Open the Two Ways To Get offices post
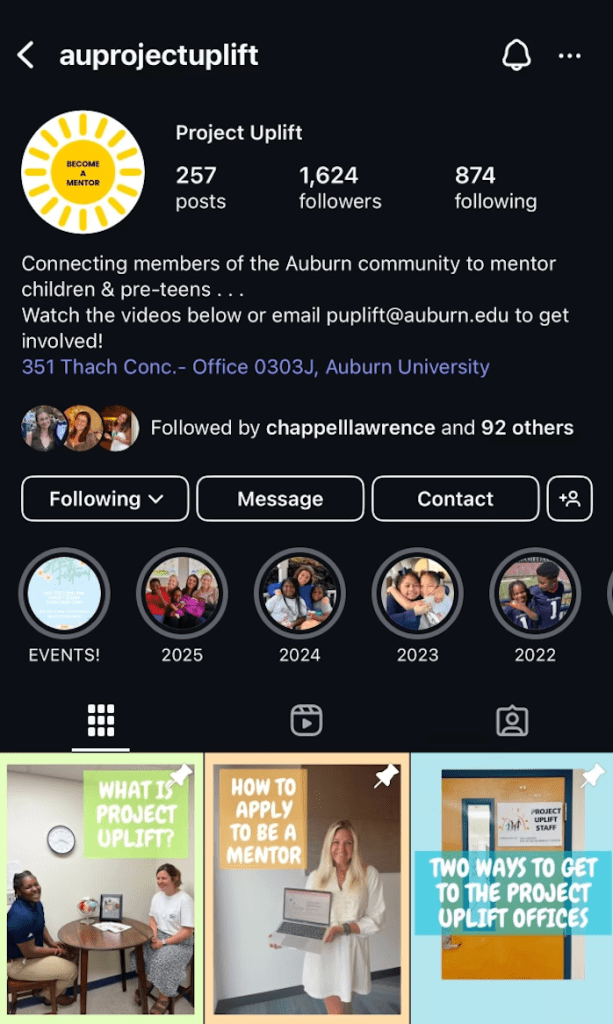 pyautogui.click(x=511, y=888)
